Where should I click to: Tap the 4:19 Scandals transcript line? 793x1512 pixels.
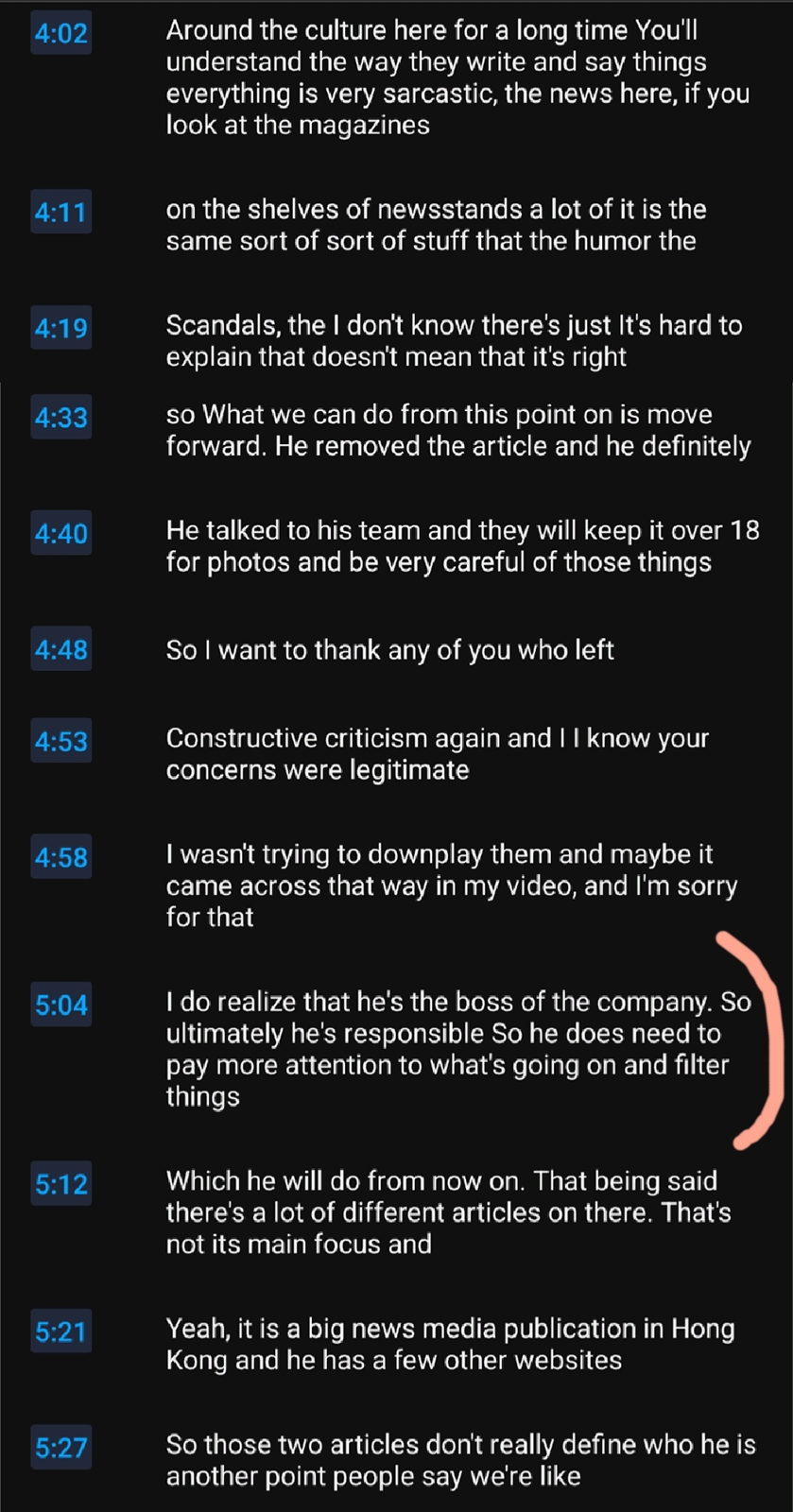tap(396, 341)
